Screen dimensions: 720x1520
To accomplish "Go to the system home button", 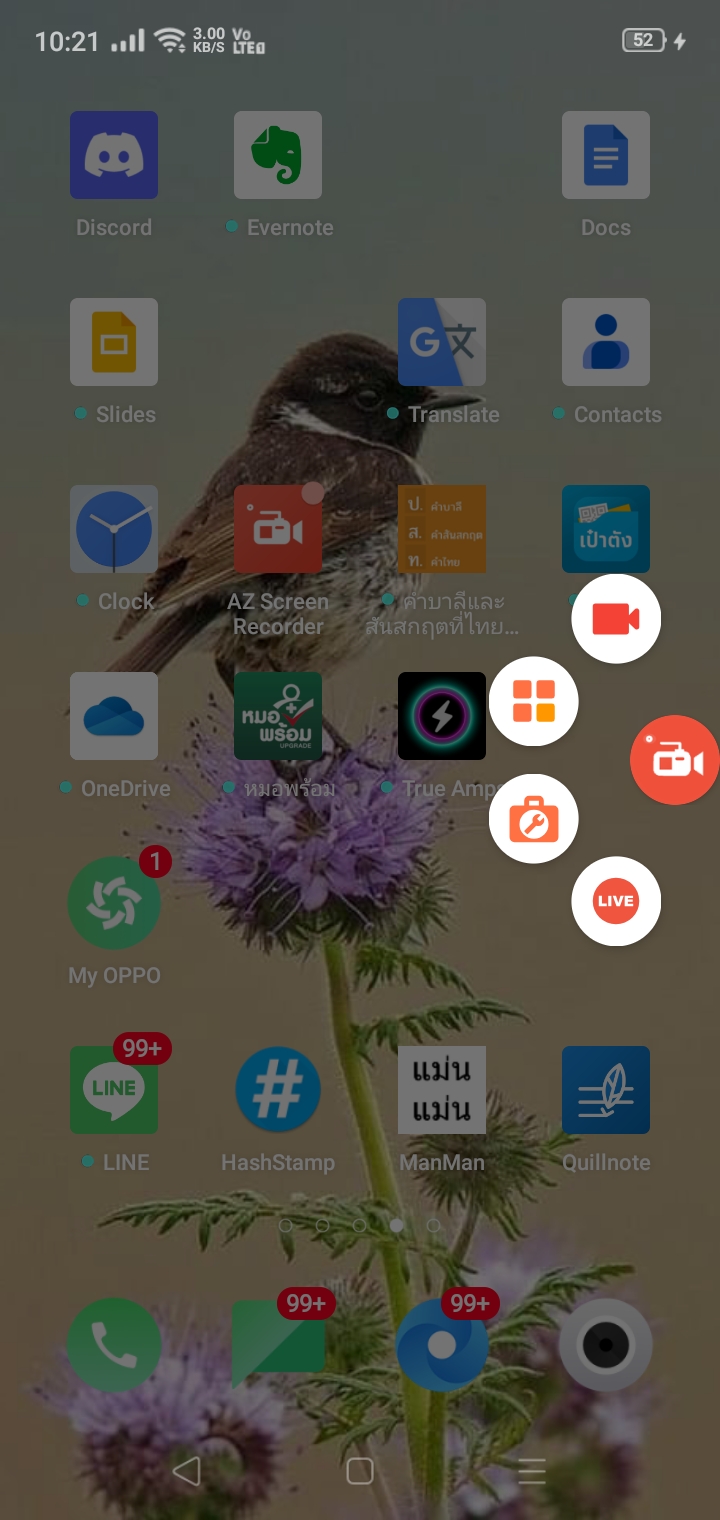I will tap(360, 1470).
